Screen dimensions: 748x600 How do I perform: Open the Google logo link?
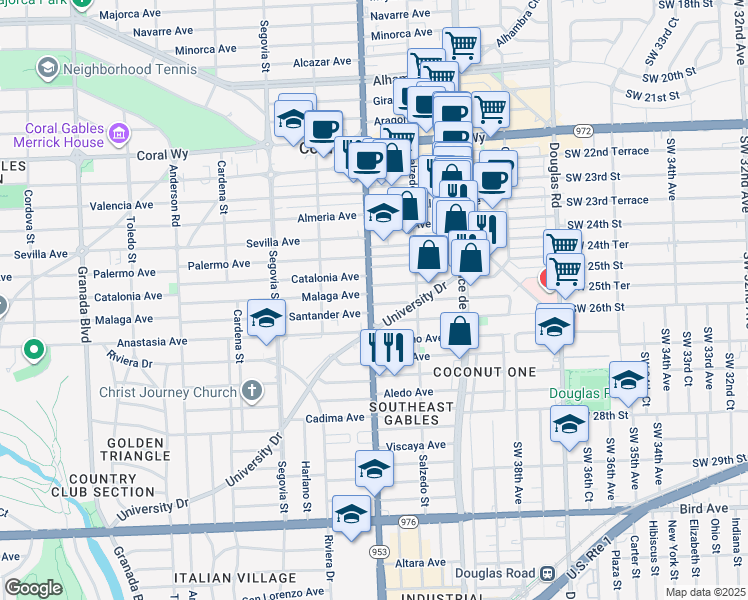click(32, 587)
